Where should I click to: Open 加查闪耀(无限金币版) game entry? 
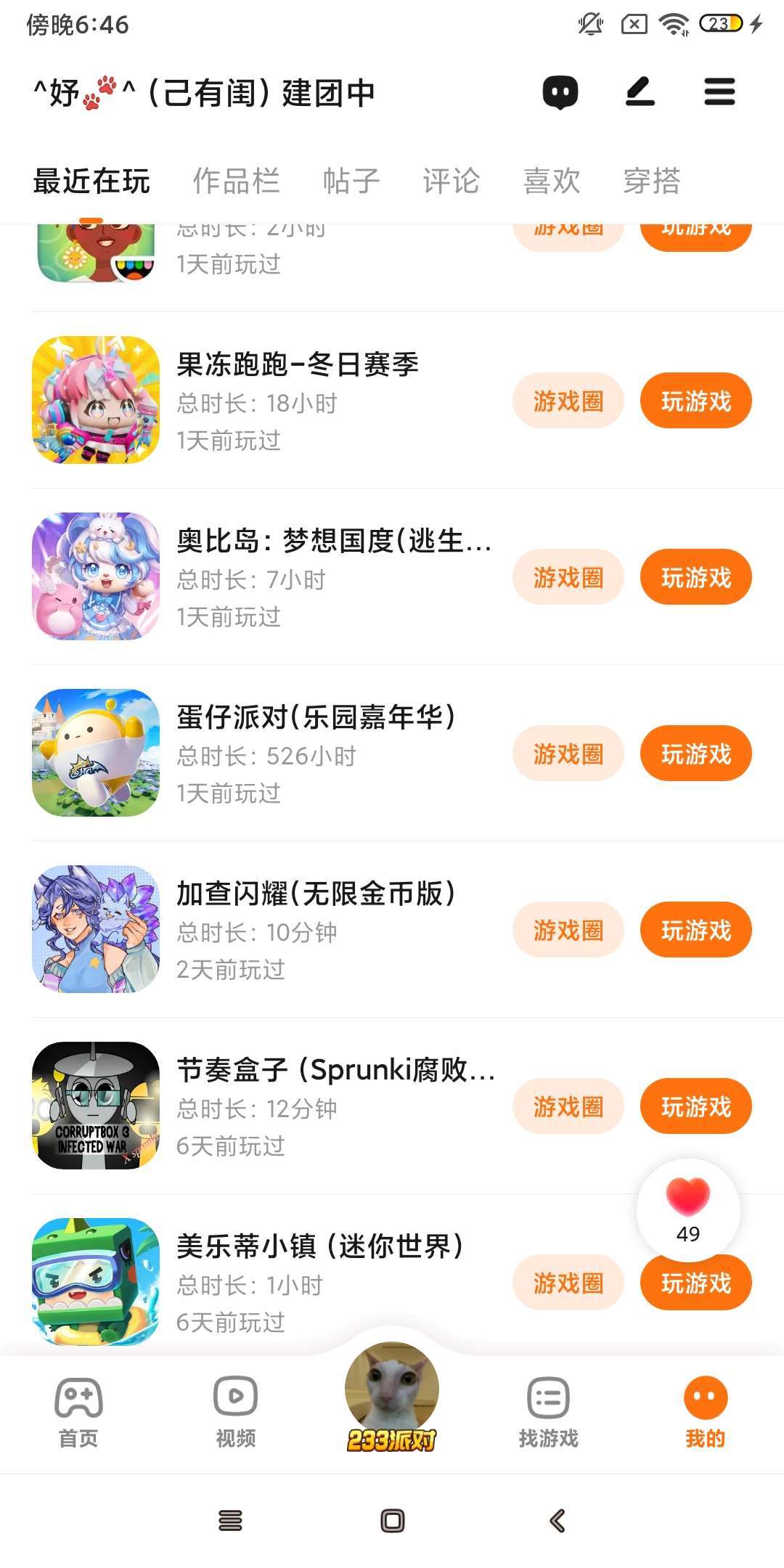coord(316,894)
